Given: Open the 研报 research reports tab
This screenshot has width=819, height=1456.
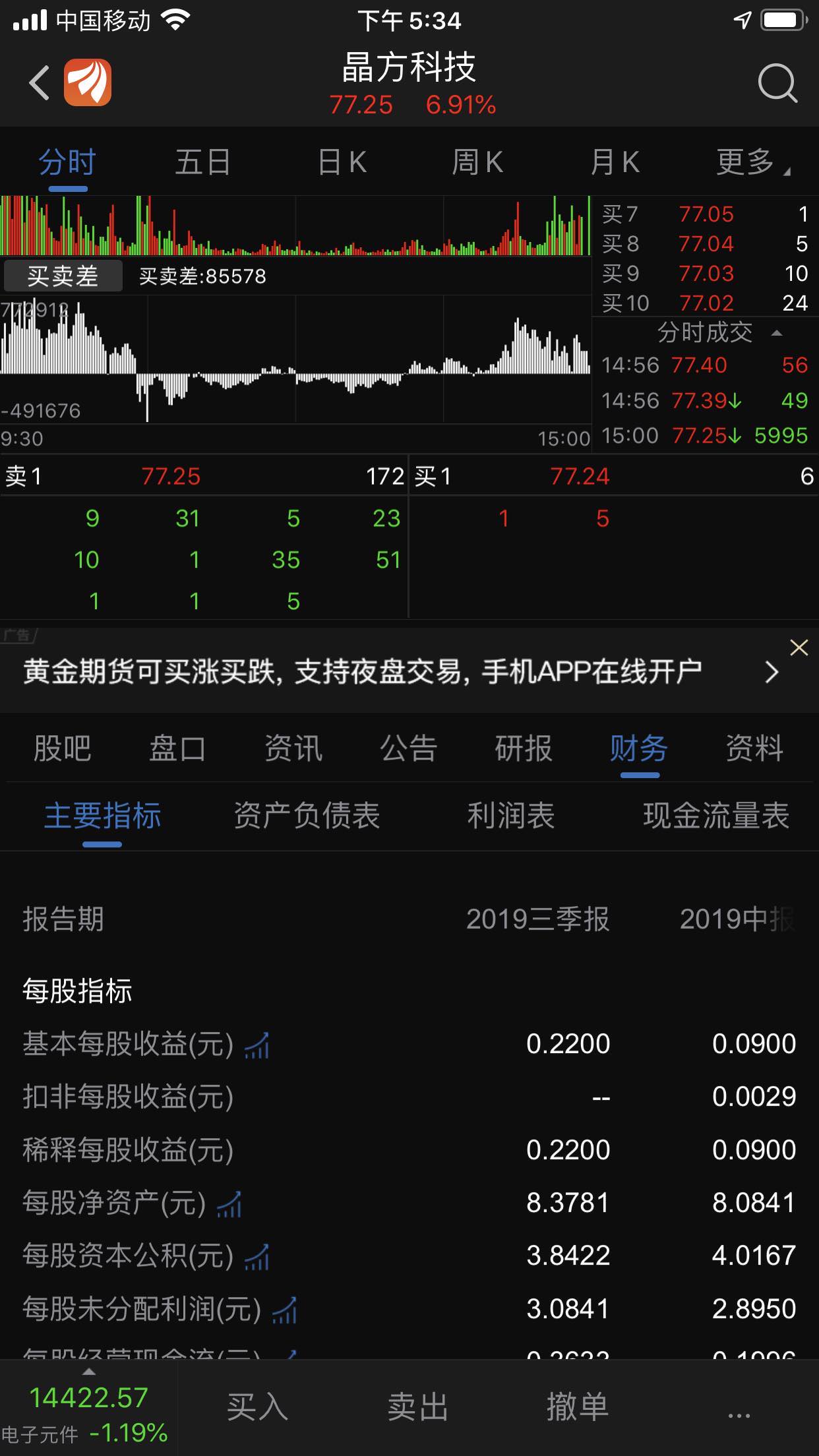Looking at the screenshot, I should click(524, 748).
